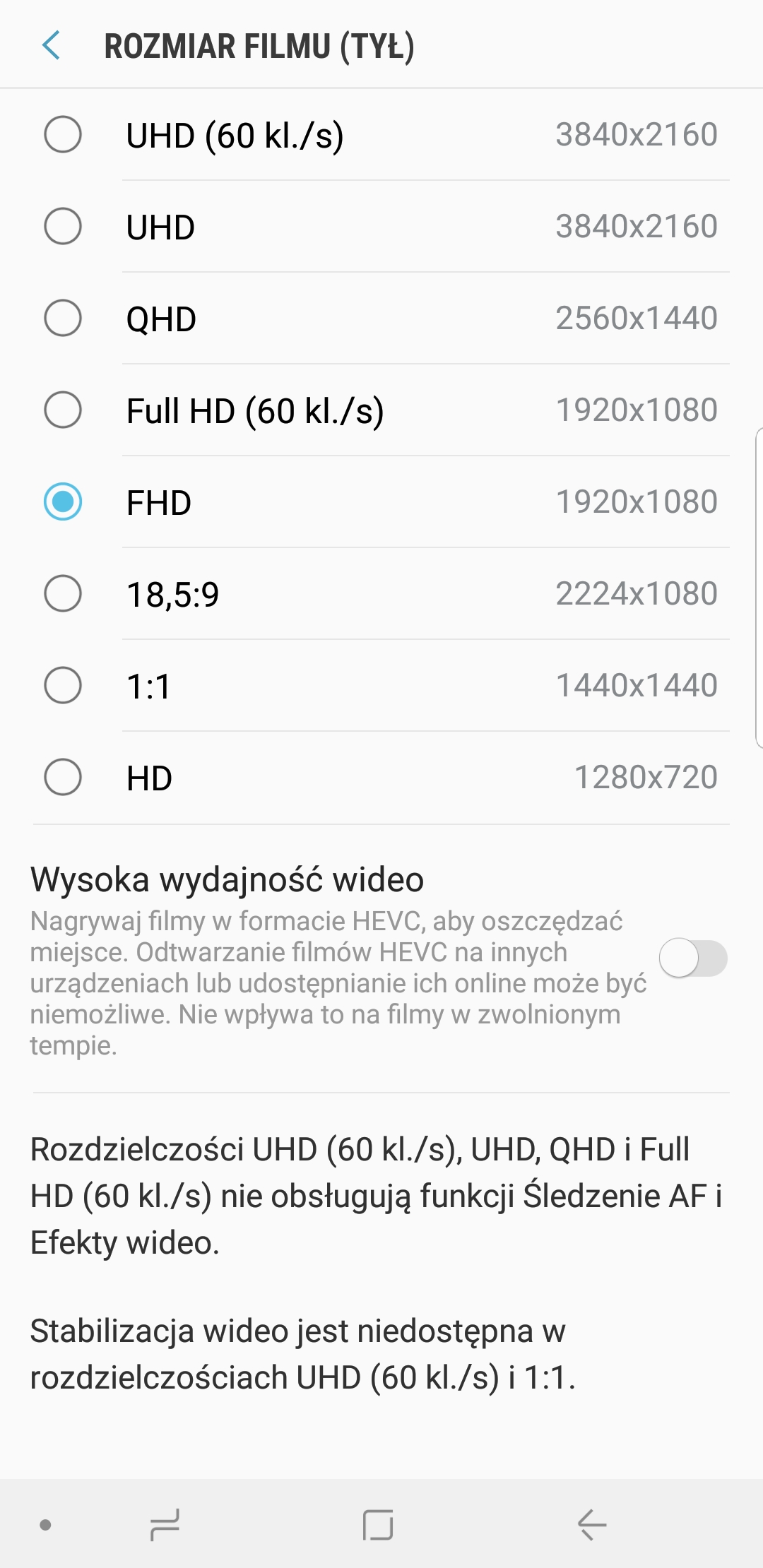Choose the 18,5:9 aspect ratio
The height and width of the screenshot is (1568, 763).
pos(381,593)
